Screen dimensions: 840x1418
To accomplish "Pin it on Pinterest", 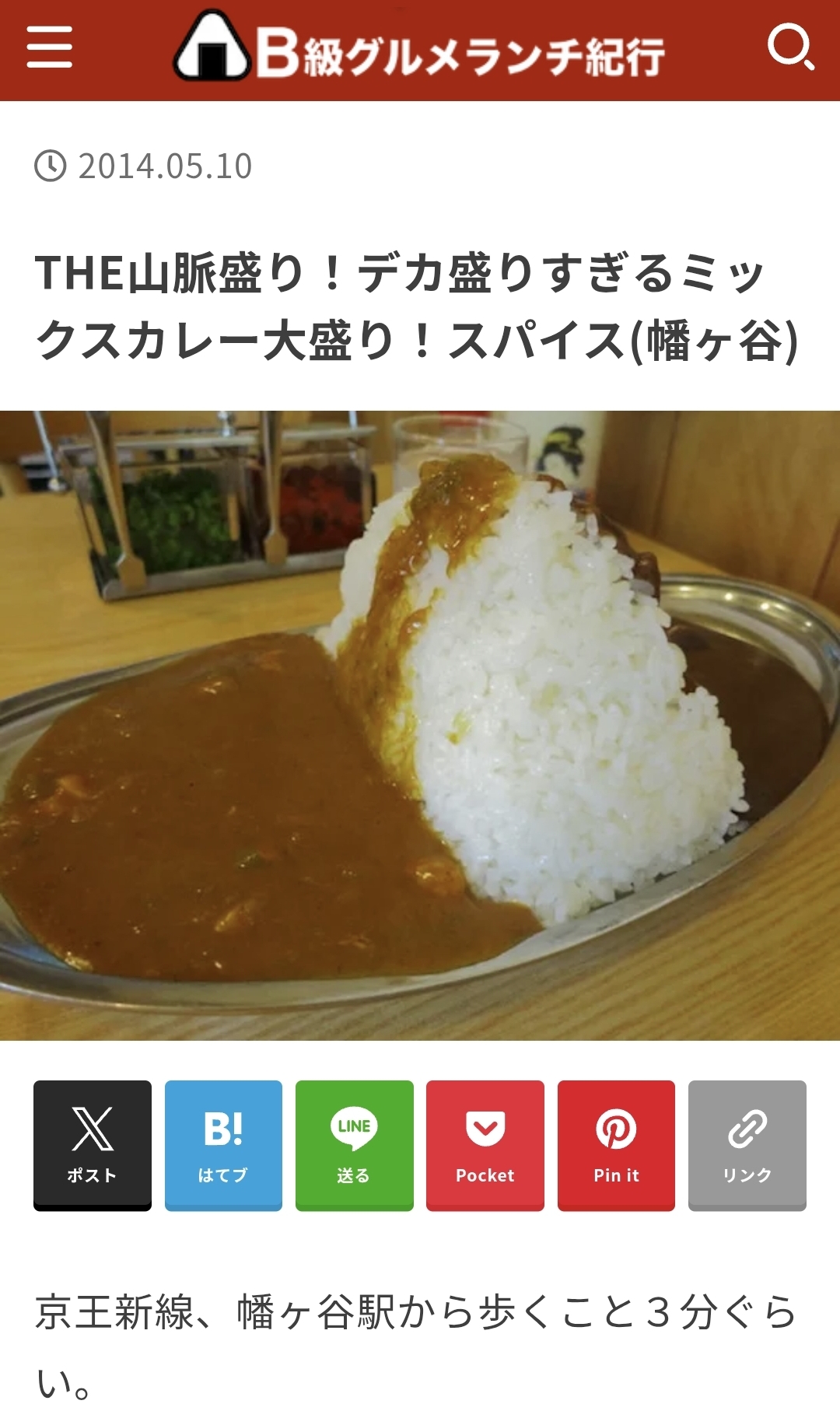I will [616, 1144].
